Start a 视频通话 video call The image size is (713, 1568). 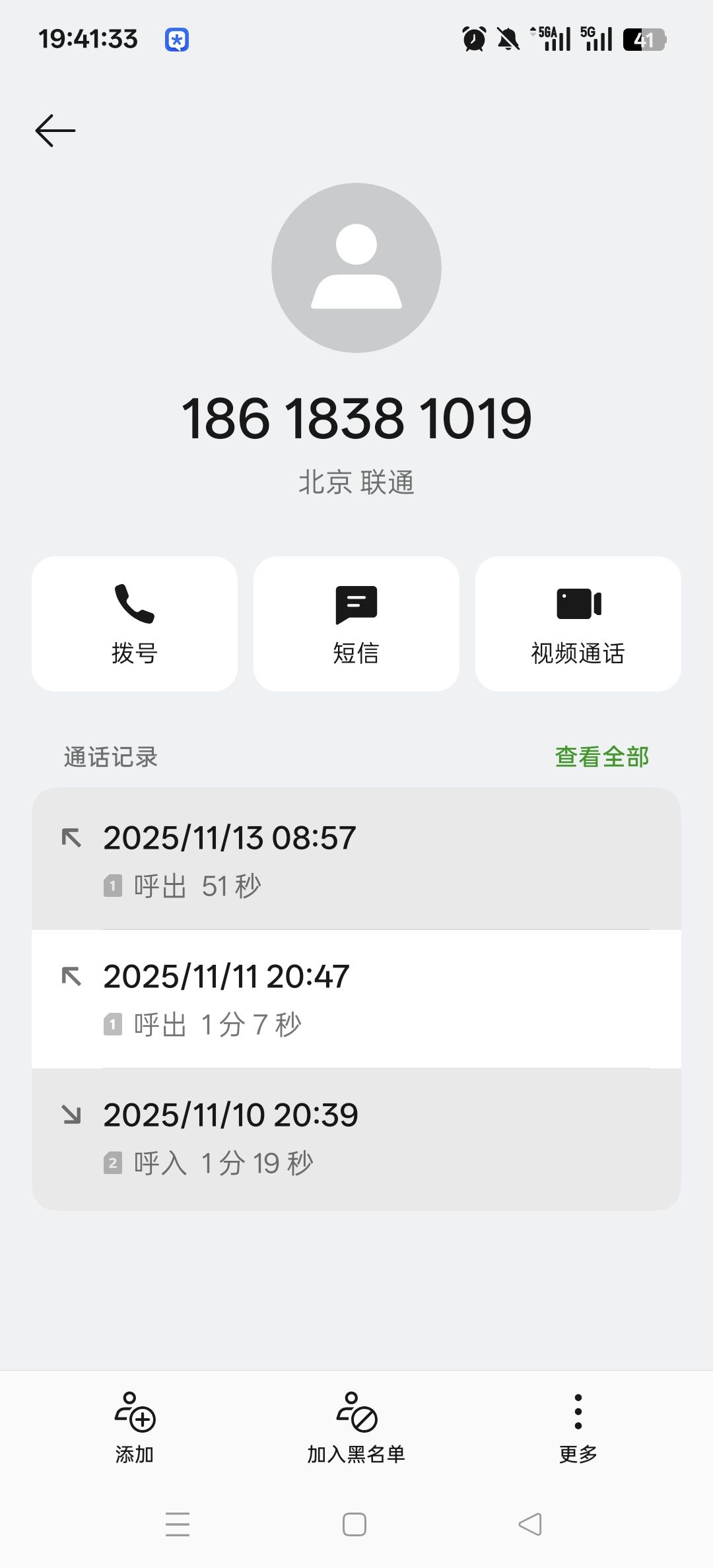[x=578, y=624]
